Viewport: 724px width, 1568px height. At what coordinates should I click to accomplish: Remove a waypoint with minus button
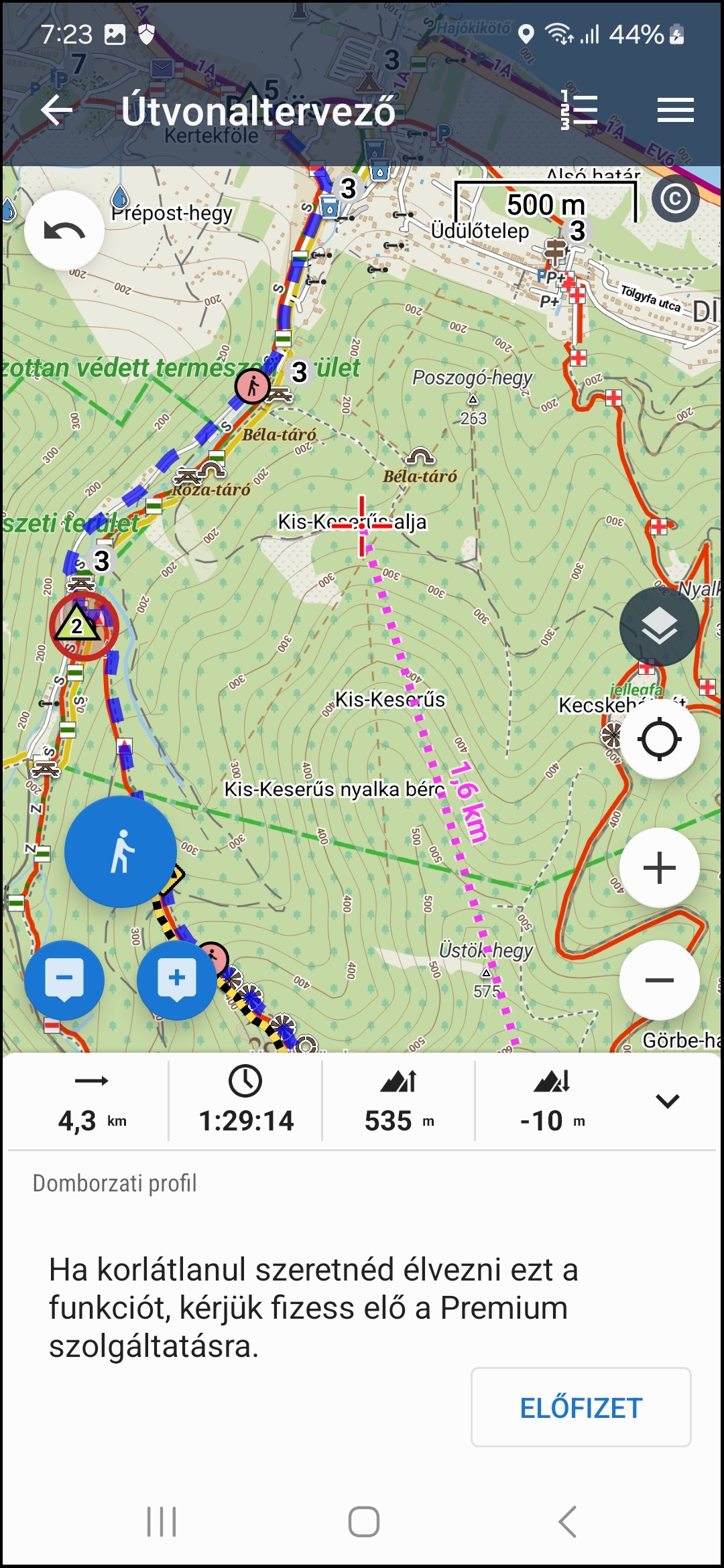(x=64, y=980)
